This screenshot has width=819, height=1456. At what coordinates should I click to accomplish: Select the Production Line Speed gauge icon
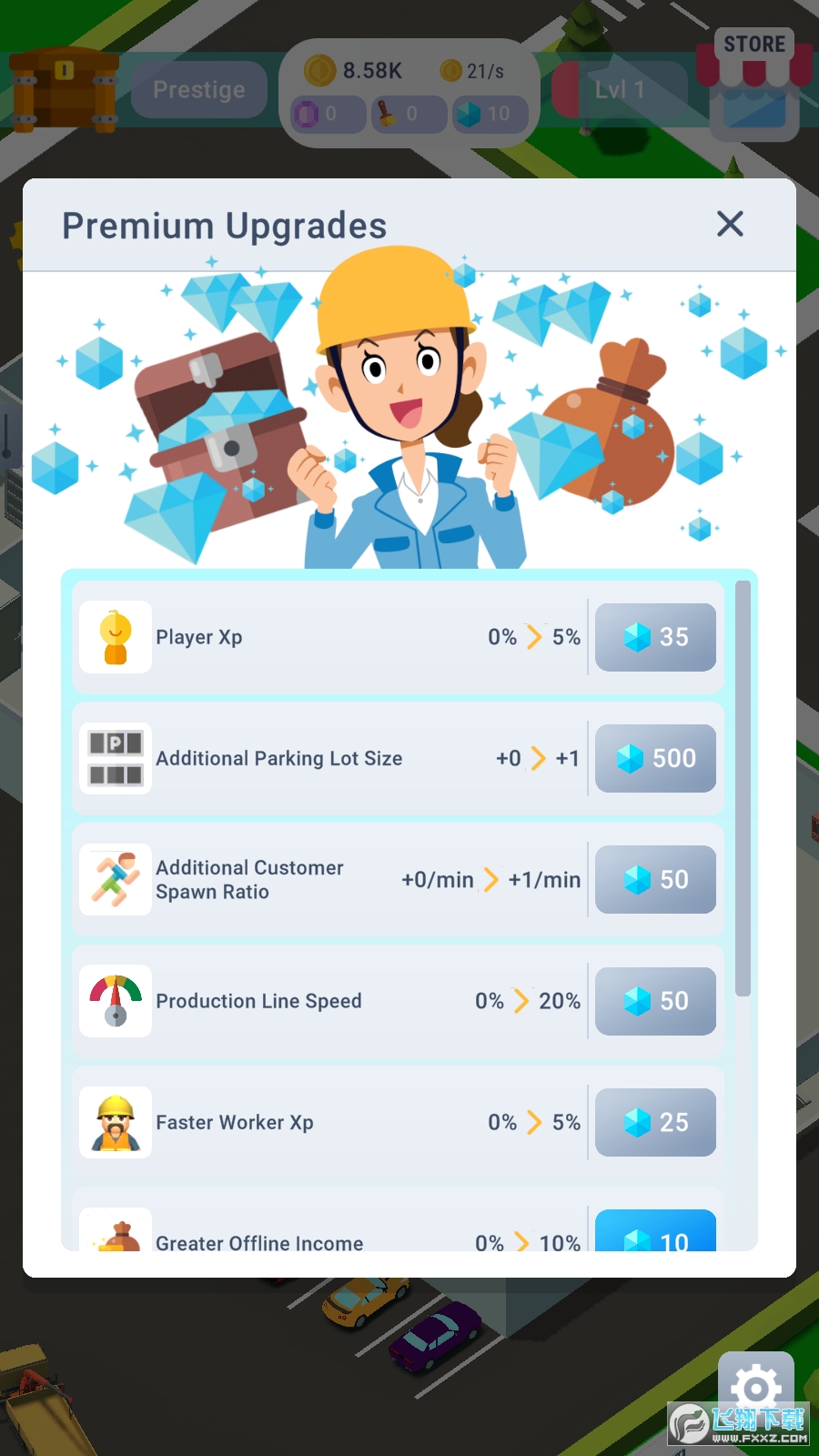(x=115, y=1000)
